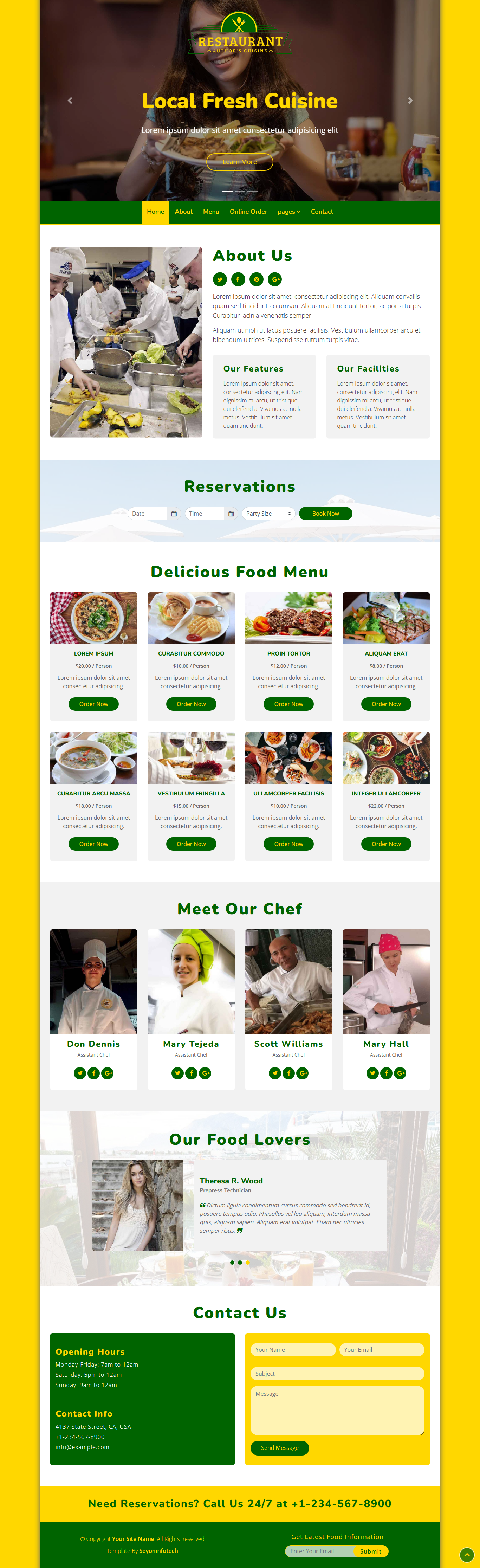Open Don Dennis's Facebook icon
This screenshot has width=480, height=1568.
(x=94, y=1073)
